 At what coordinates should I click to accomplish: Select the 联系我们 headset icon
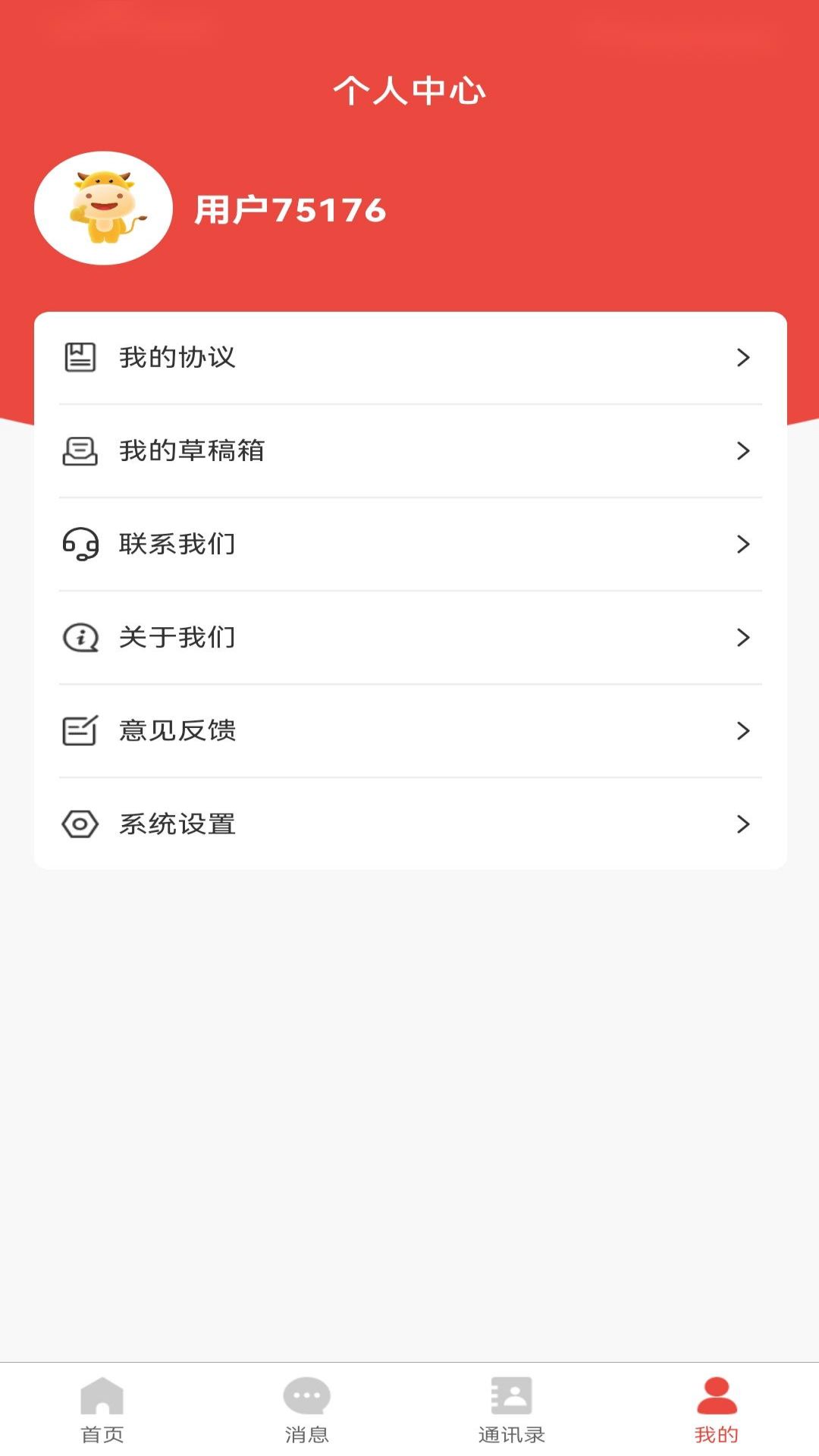[78, 544]
